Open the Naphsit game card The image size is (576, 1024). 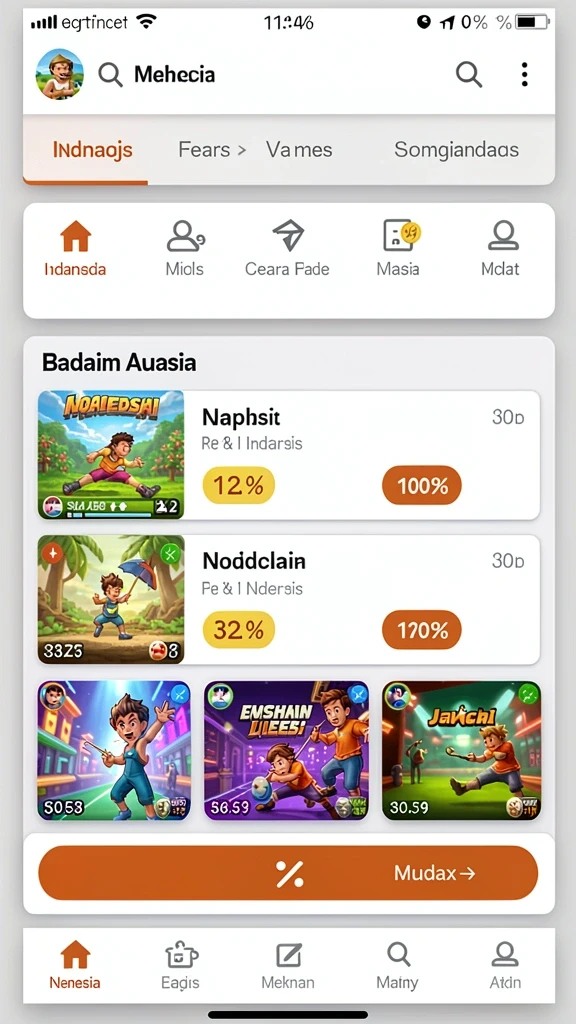pyautogui.click(x=289, y=455)
